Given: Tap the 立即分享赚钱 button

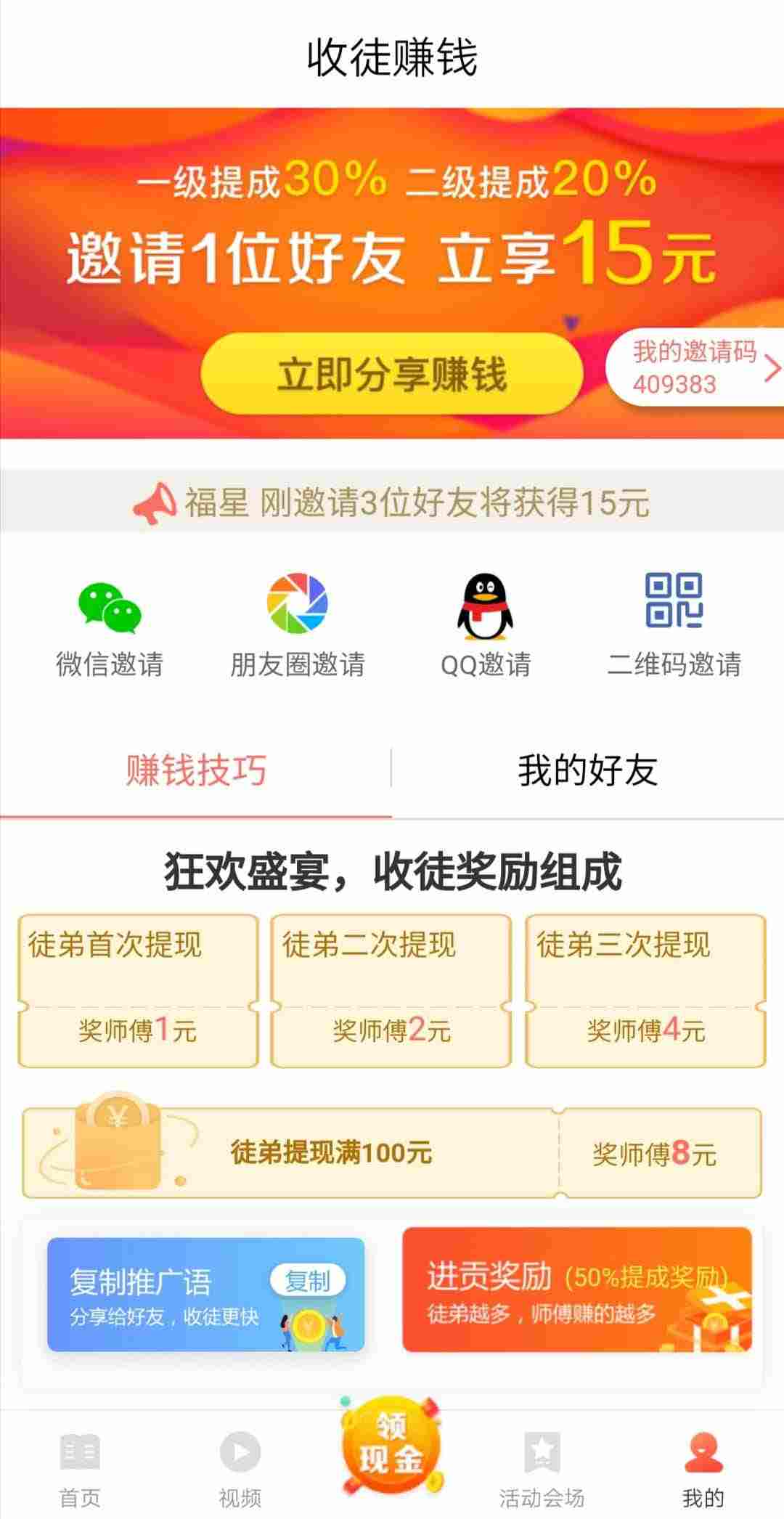Looking at the screenshot, I should tap(391, 375).
